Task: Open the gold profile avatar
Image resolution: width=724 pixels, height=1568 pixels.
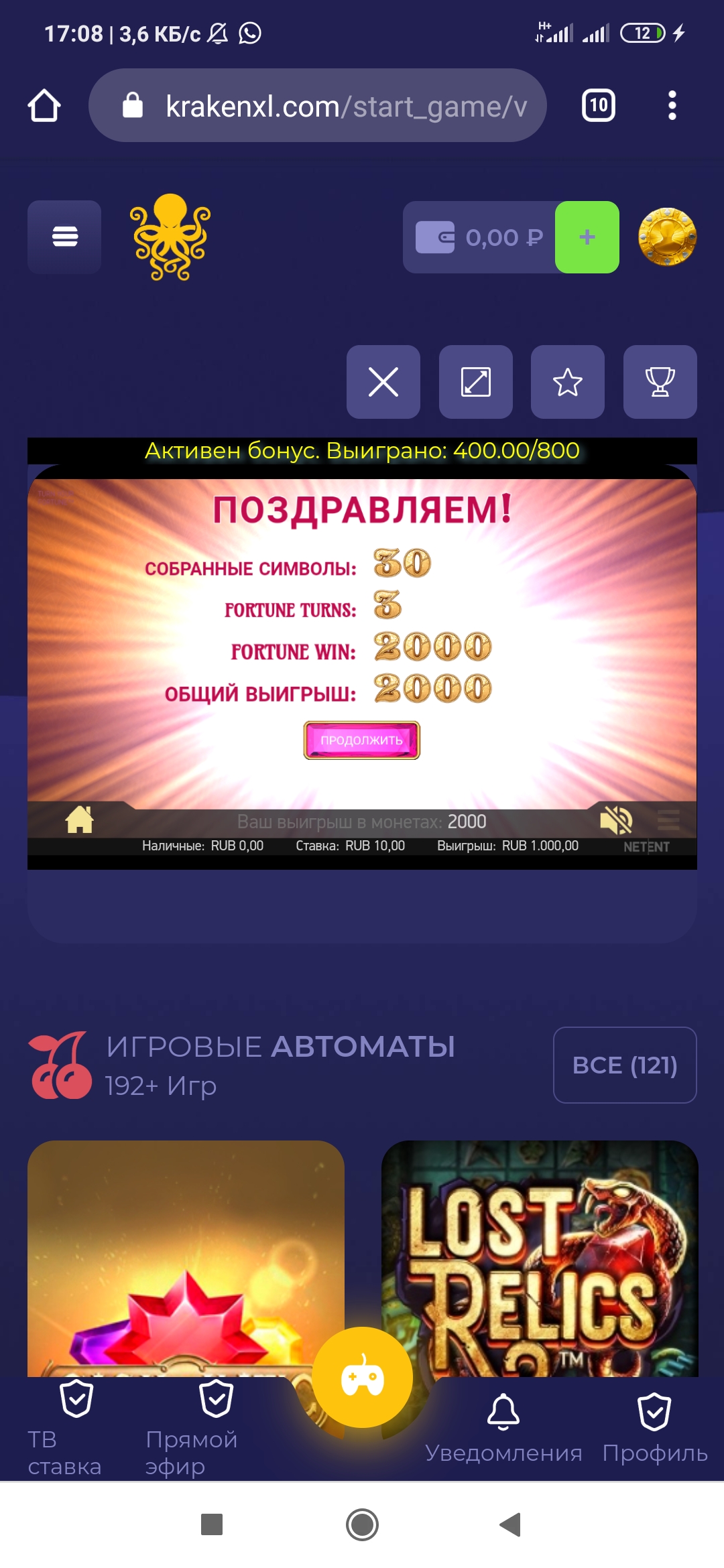Action: (x=667, y=237)
